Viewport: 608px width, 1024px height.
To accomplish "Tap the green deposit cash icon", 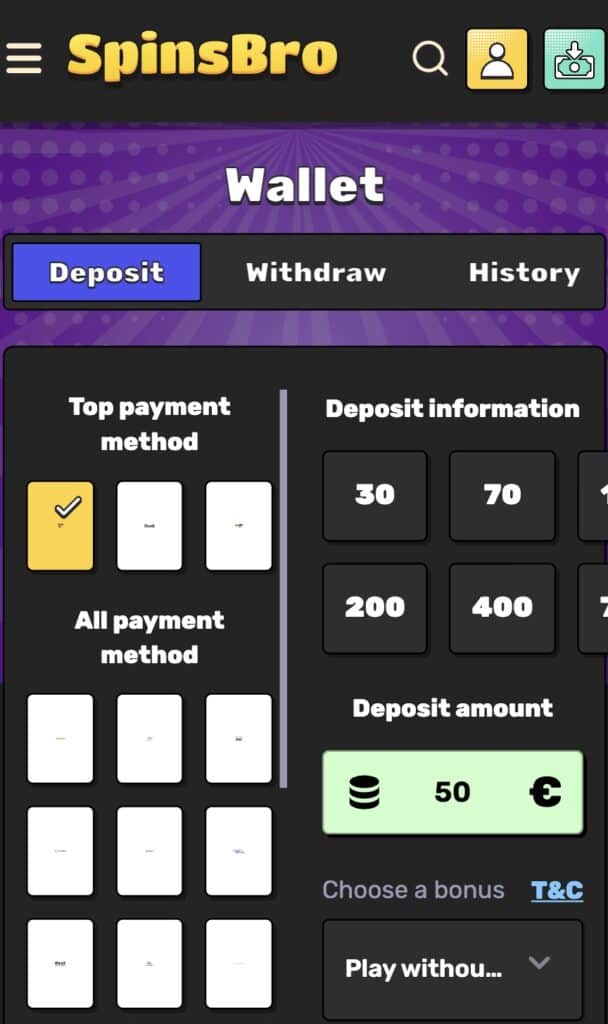I will (574, 59).
